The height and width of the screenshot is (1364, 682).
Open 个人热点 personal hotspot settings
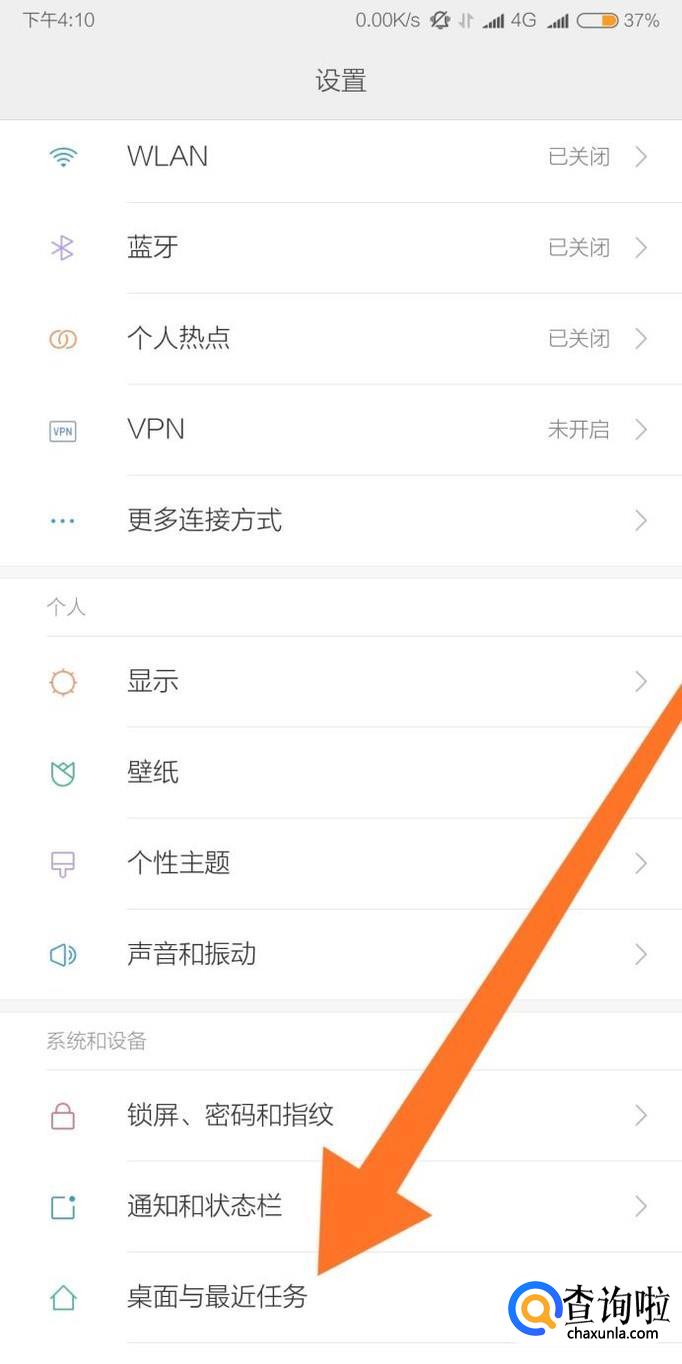[x=340, y=339]
